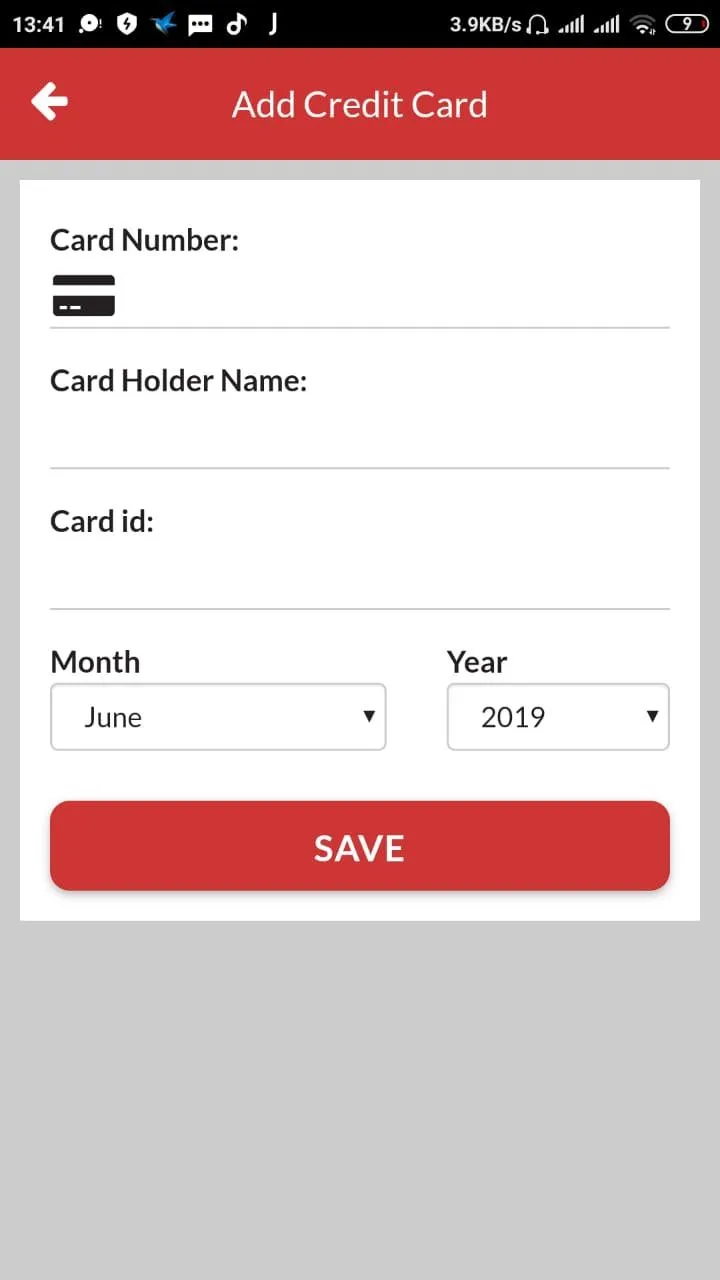Open the Month dropdown showing June
720x1280 pixels.
218,717
